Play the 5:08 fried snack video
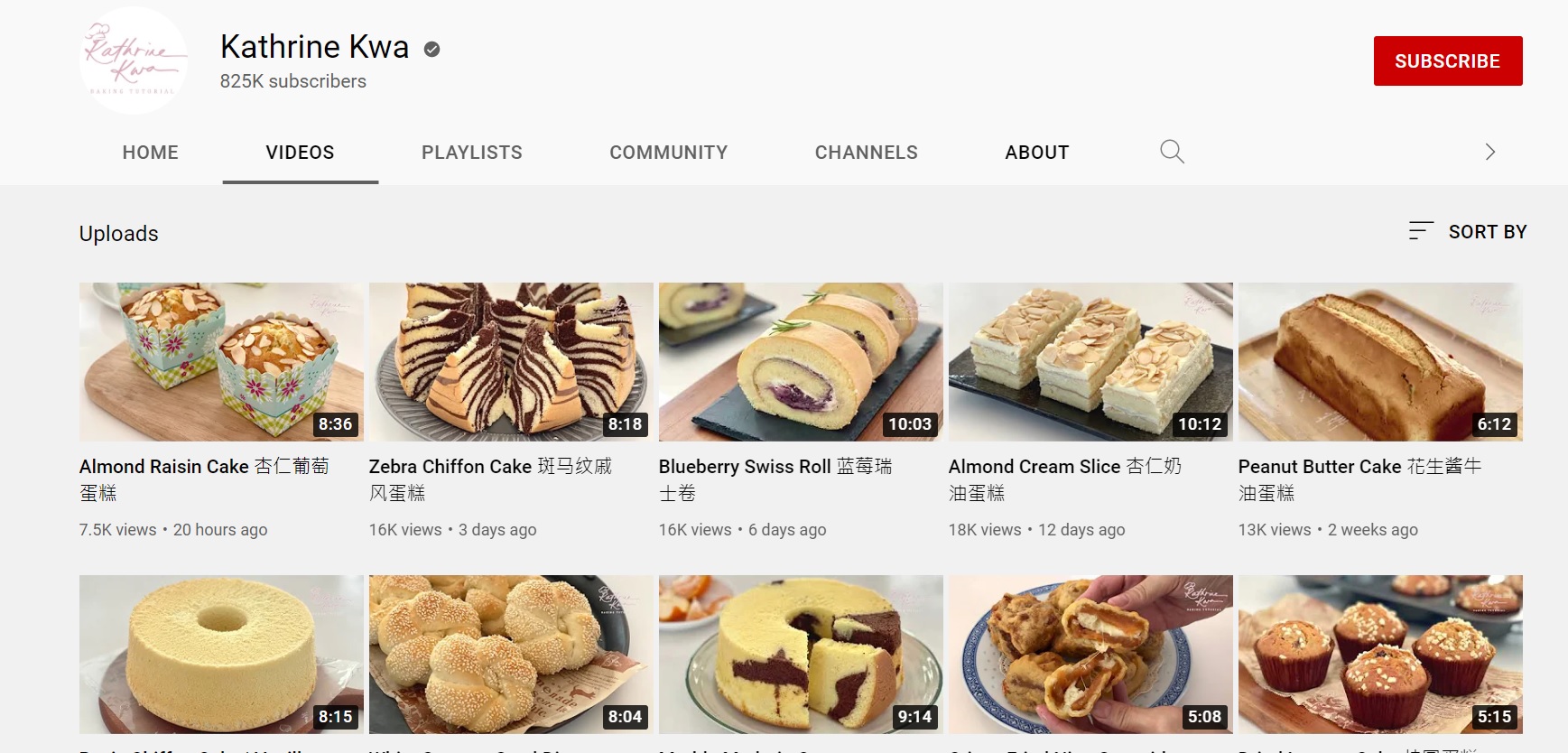 click(x=1090, y=655)
